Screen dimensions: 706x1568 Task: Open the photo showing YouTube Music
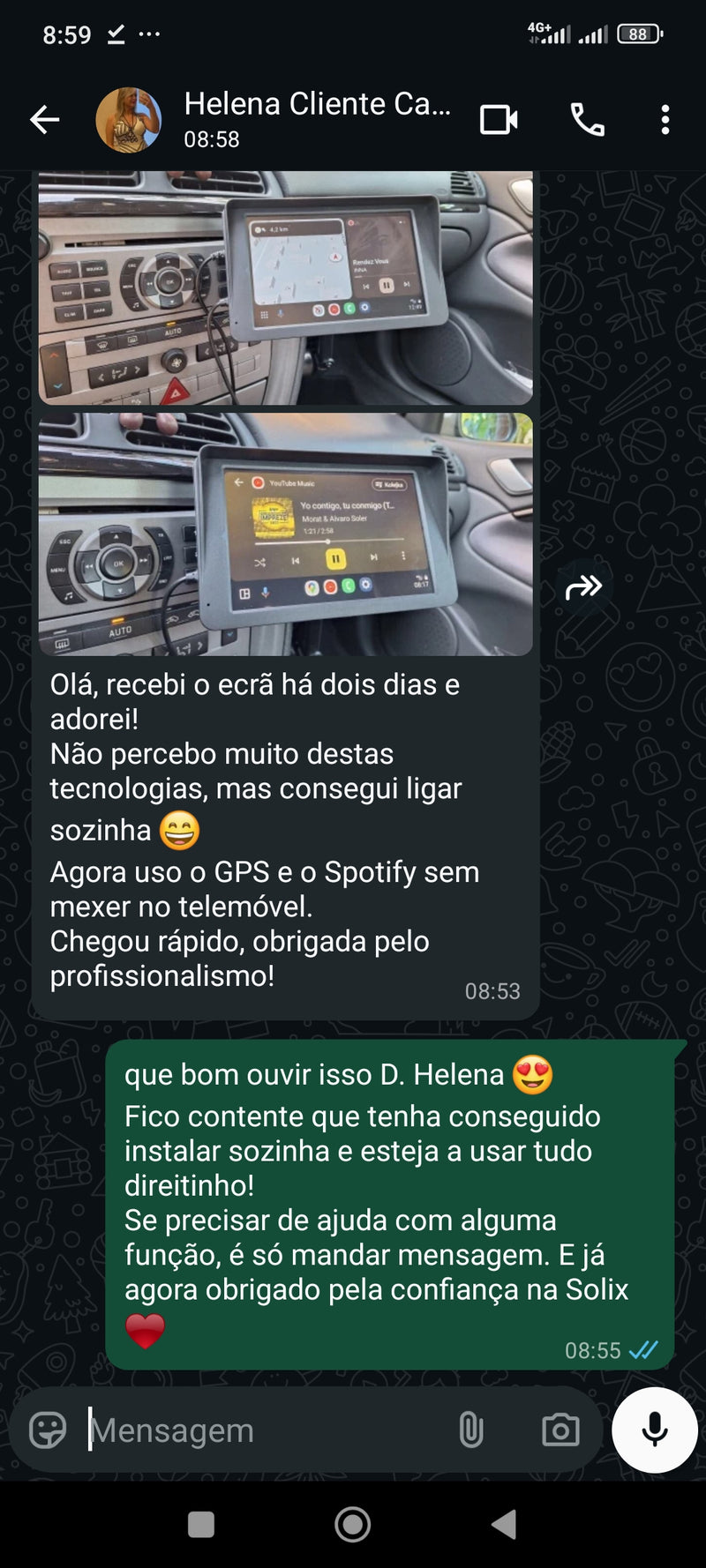click(285, 534)
